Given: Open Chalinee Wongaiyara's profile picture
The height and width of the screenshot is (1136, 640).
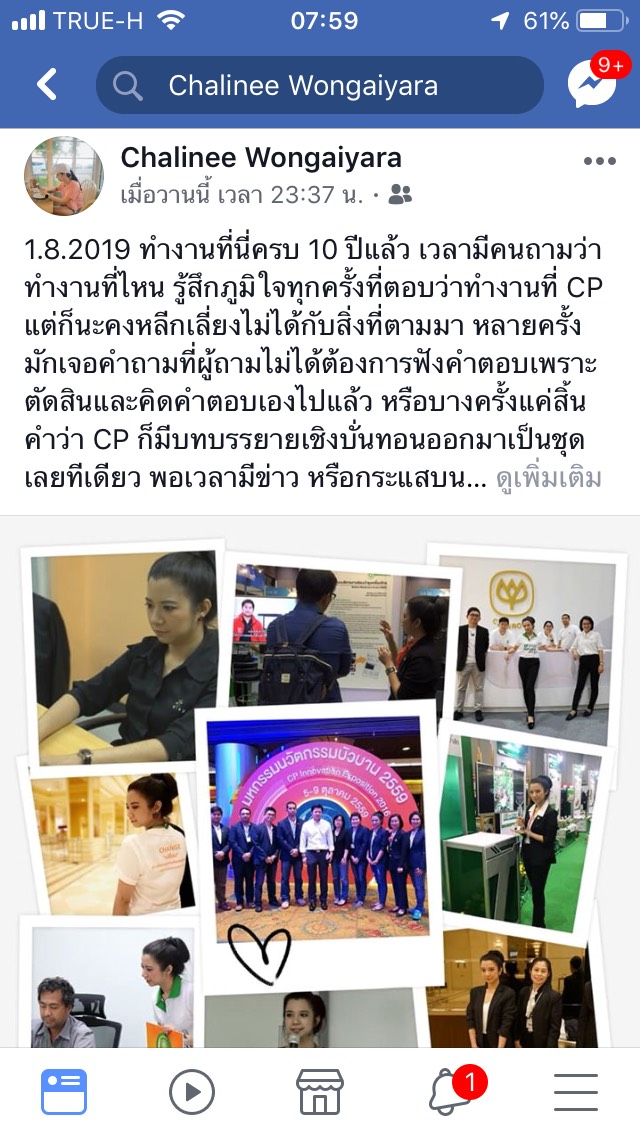Looking at the screenshot, I should click(x=63, y=176).
